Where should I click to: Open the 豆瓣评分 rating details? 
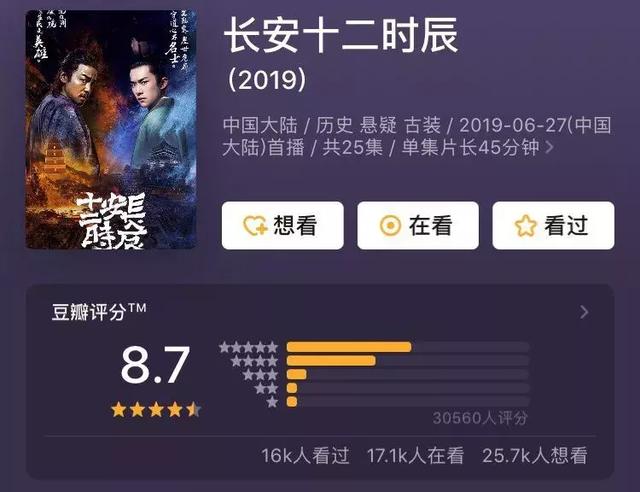584,313
